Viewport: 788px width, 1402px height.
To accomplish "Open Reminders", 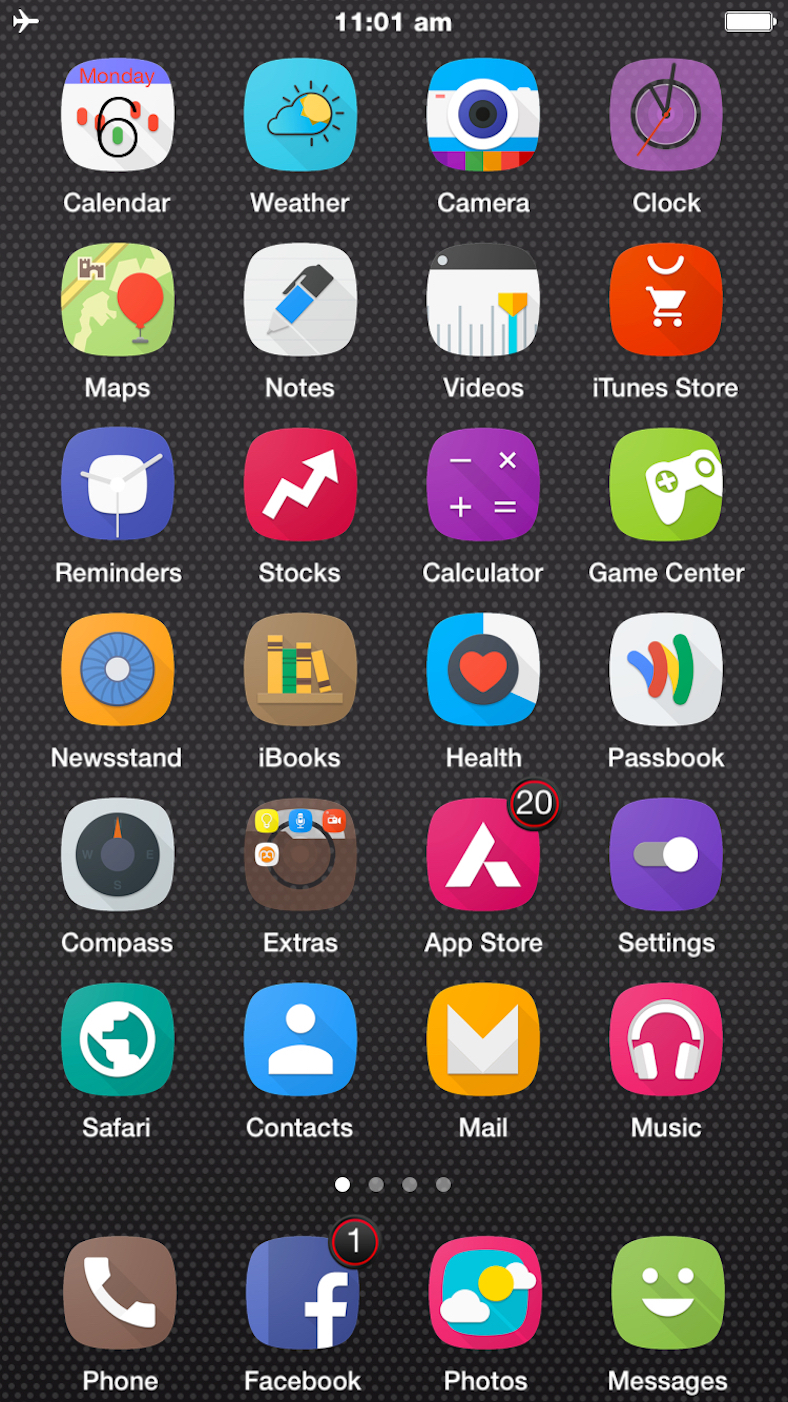I will pos(117,485).
